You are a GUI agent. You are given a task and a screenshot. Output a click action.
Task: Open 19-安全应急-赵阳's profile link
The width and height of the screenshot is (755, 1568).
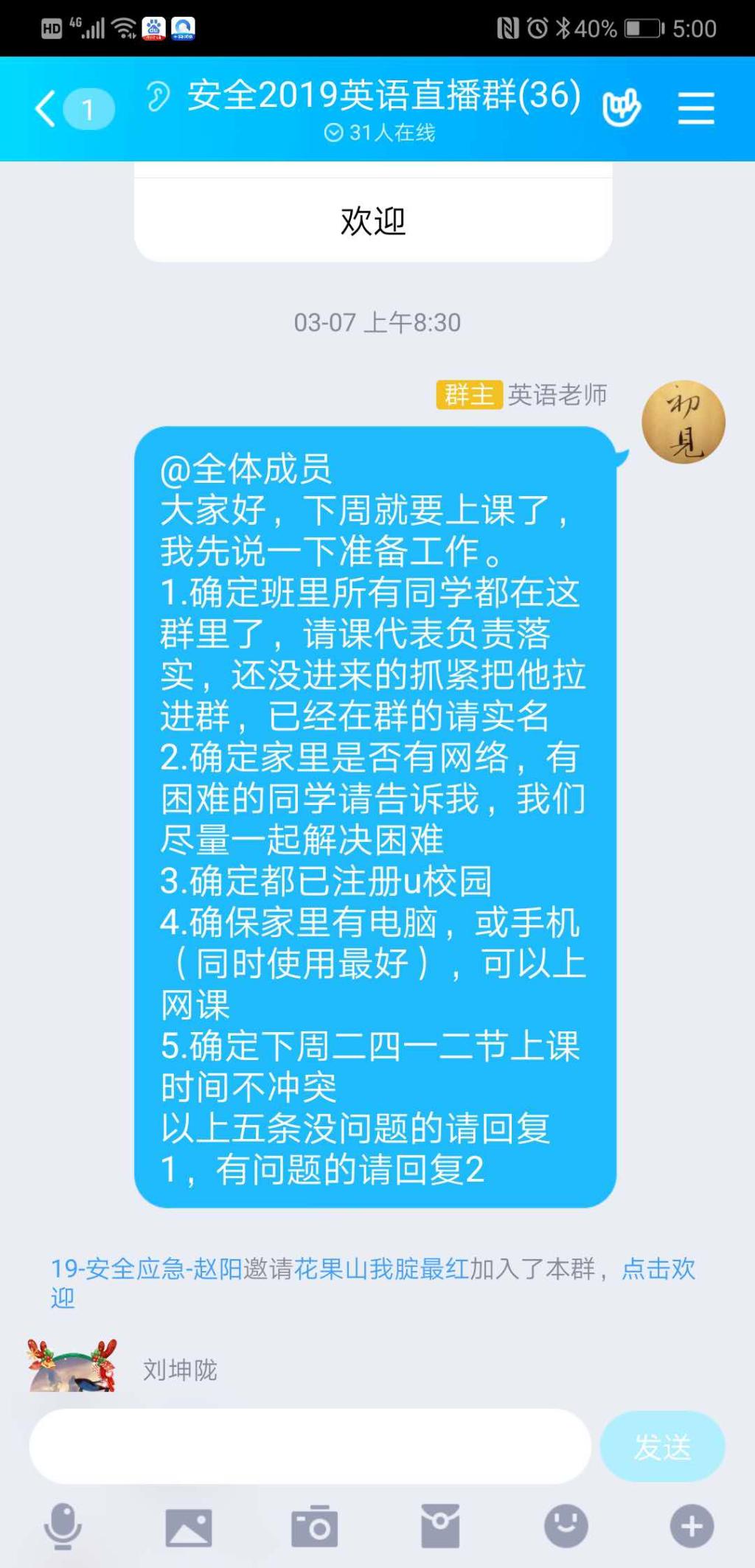146,1269
